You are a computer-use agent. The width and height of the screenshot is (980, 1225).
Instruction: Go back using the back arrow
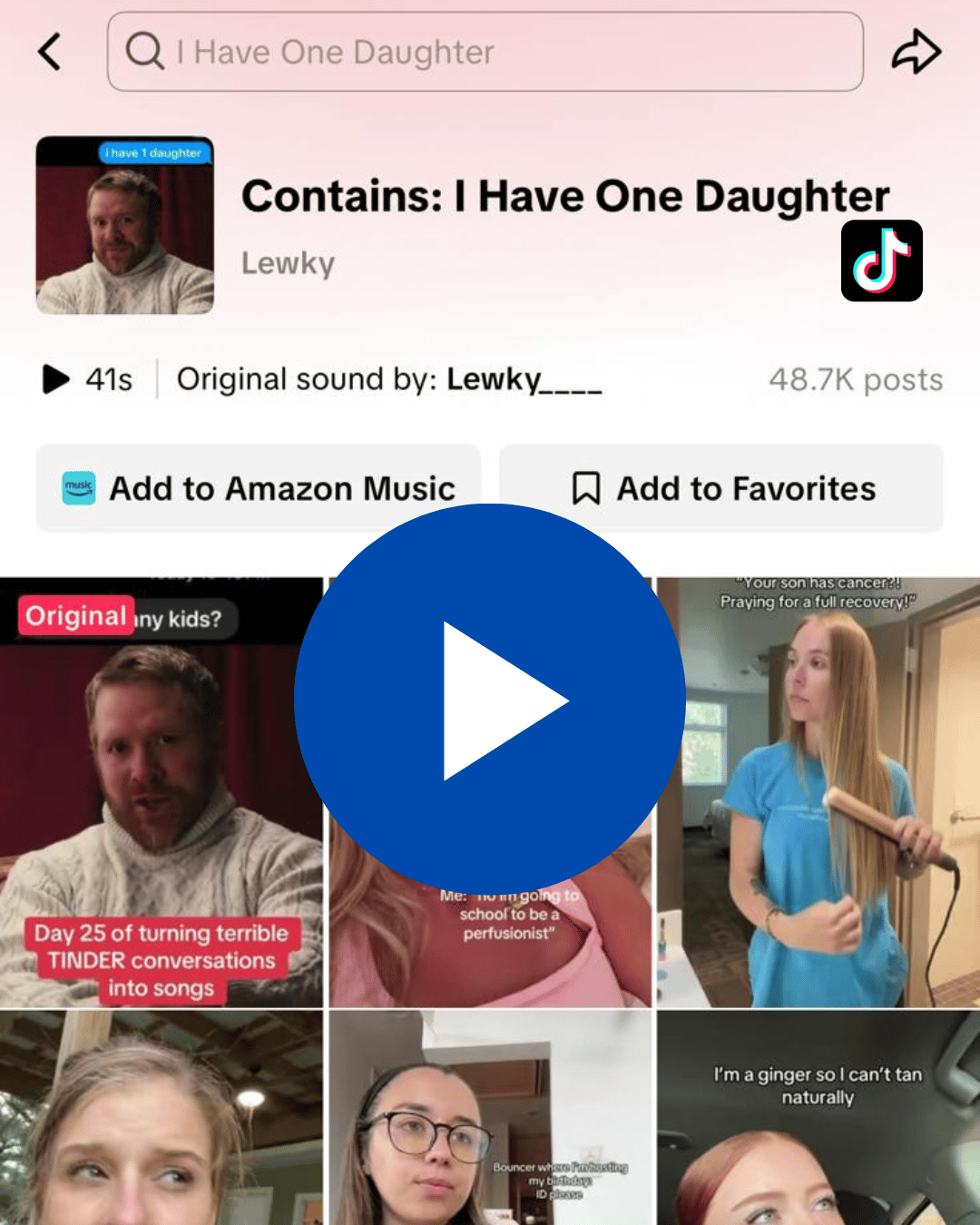[x=51, y=52]
